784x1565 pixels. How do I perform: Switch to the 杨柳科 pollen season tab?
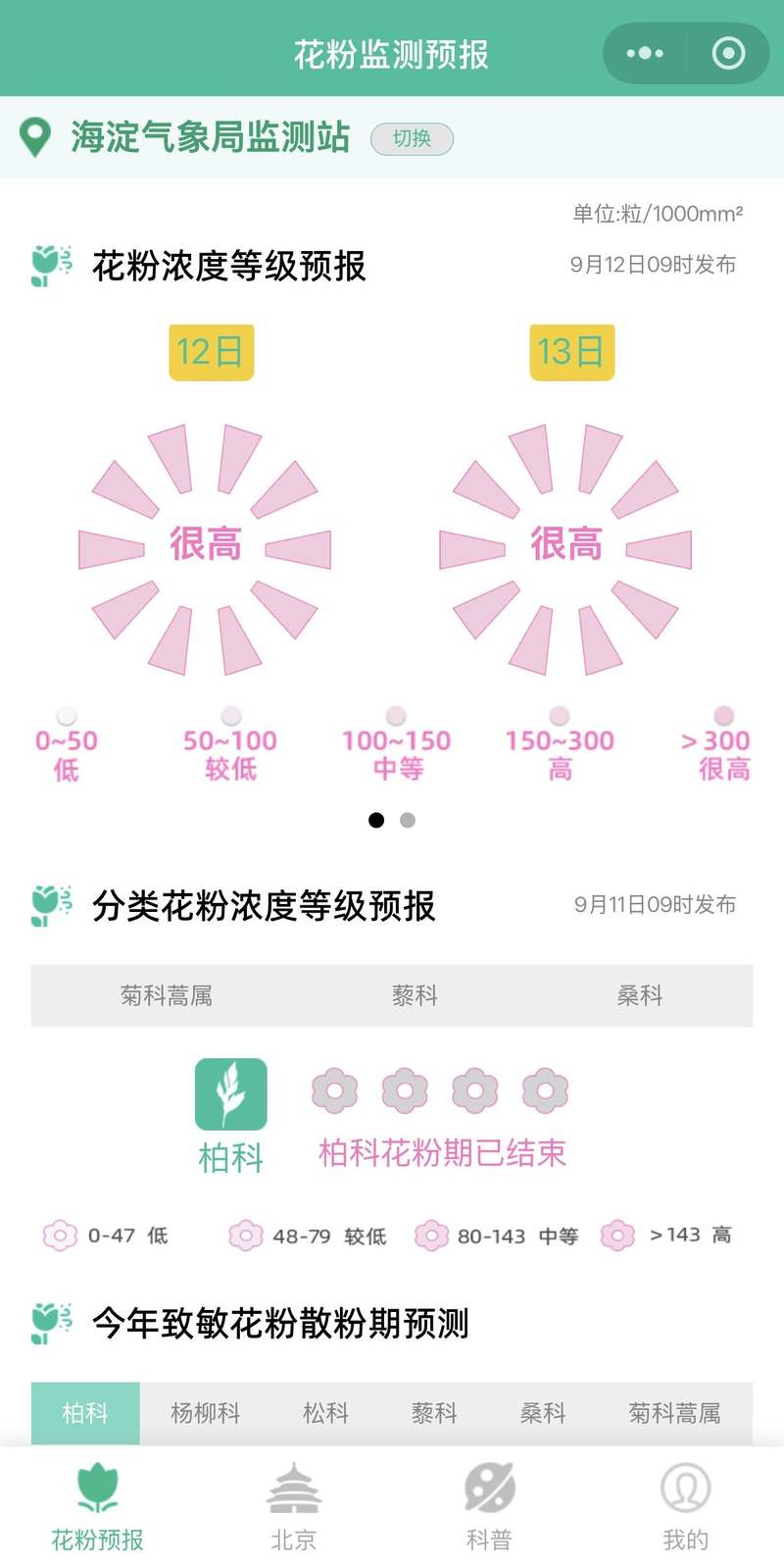coord(205,1413)
